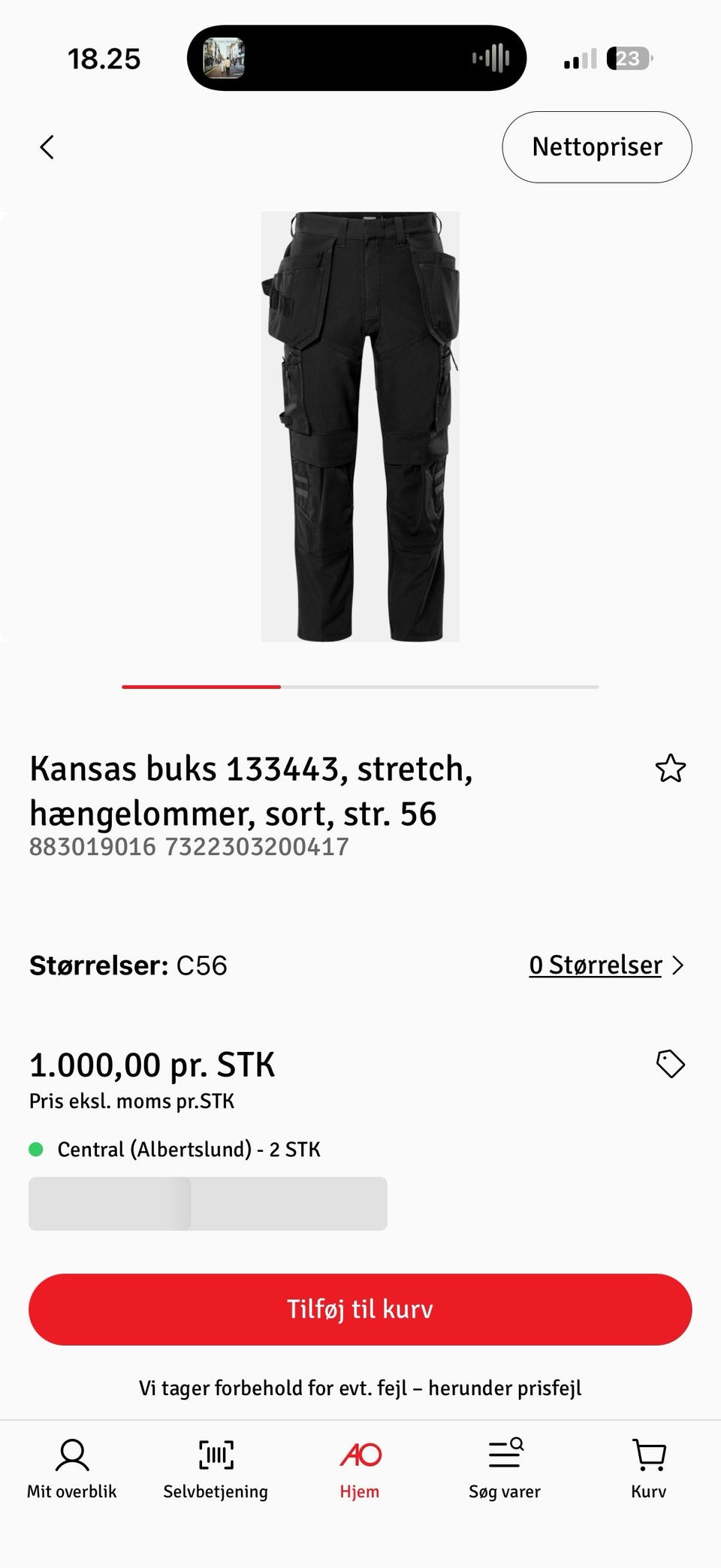Go back using the arrow icon
The width and height of the screenshot is (721, 1568).
(x=47, y=147)
